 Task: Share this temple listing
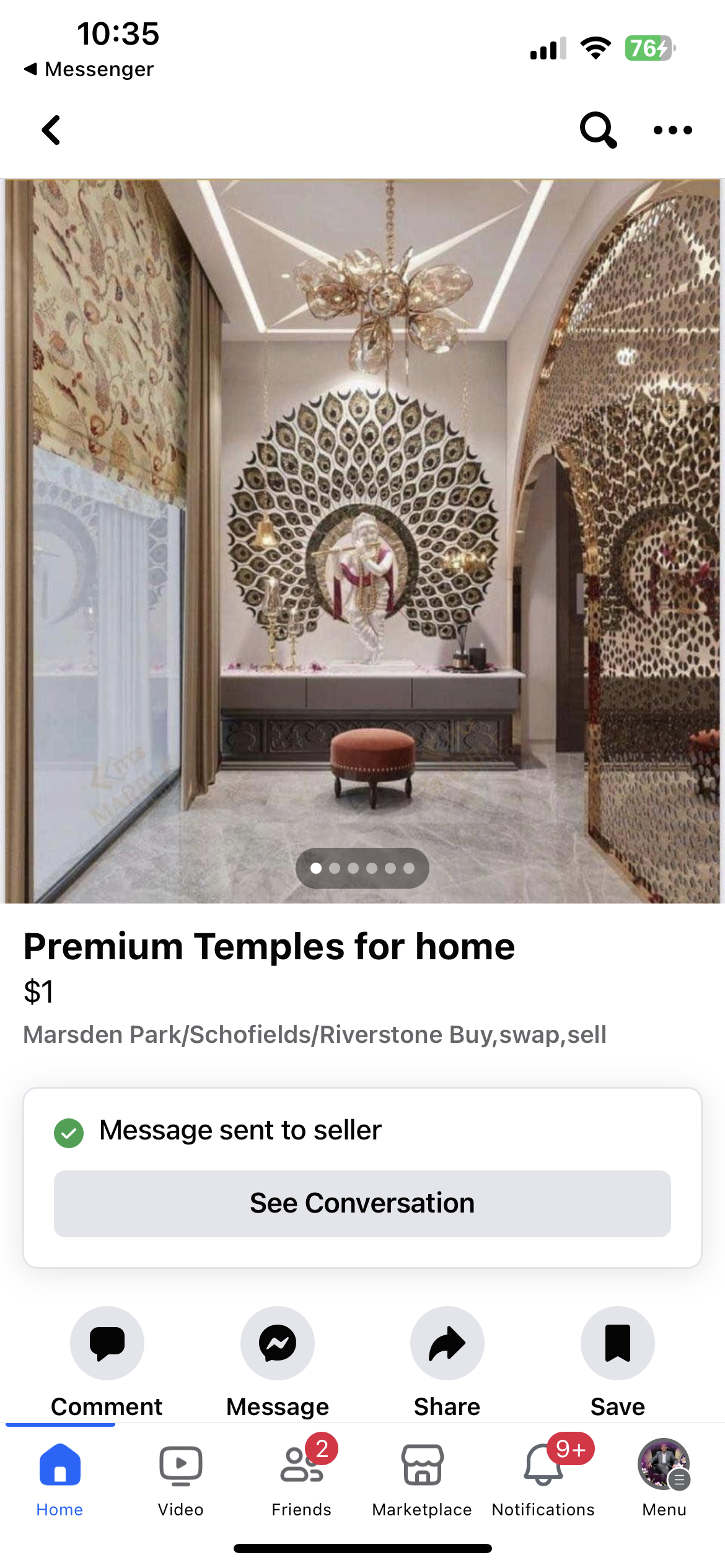(x=447, y=1343)
